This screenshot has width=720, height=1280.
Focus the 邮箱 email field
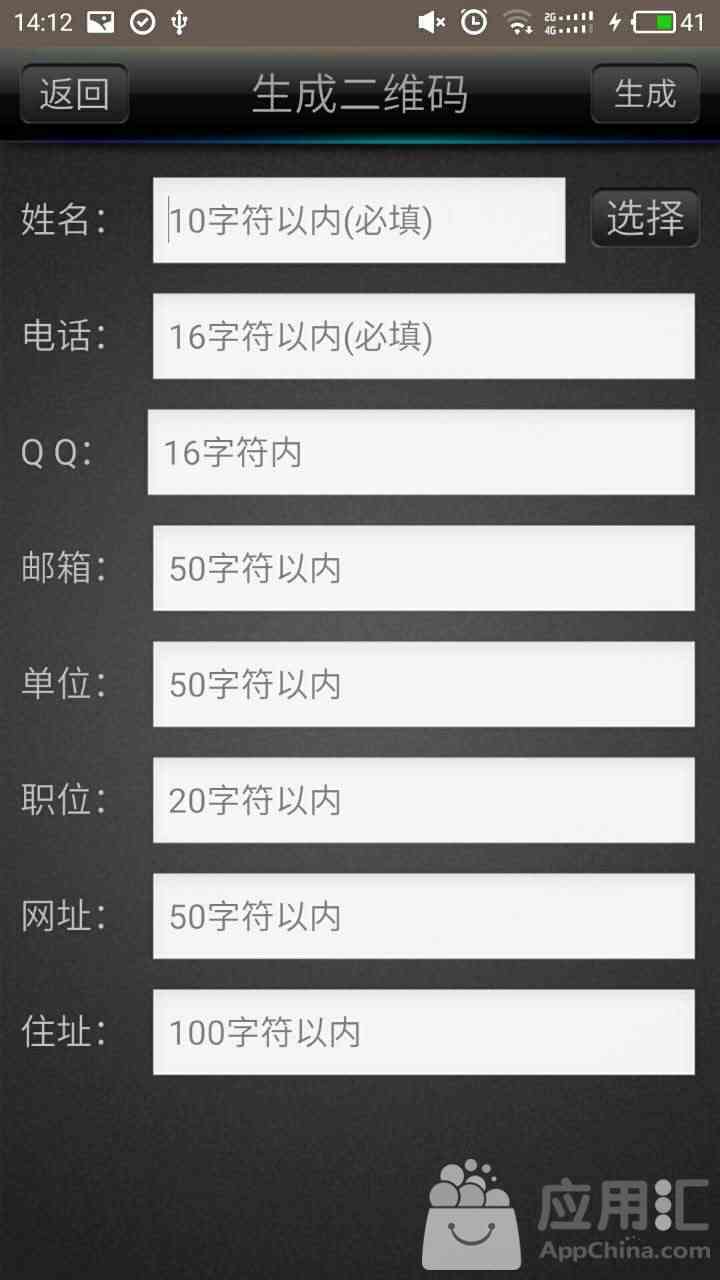424,568
